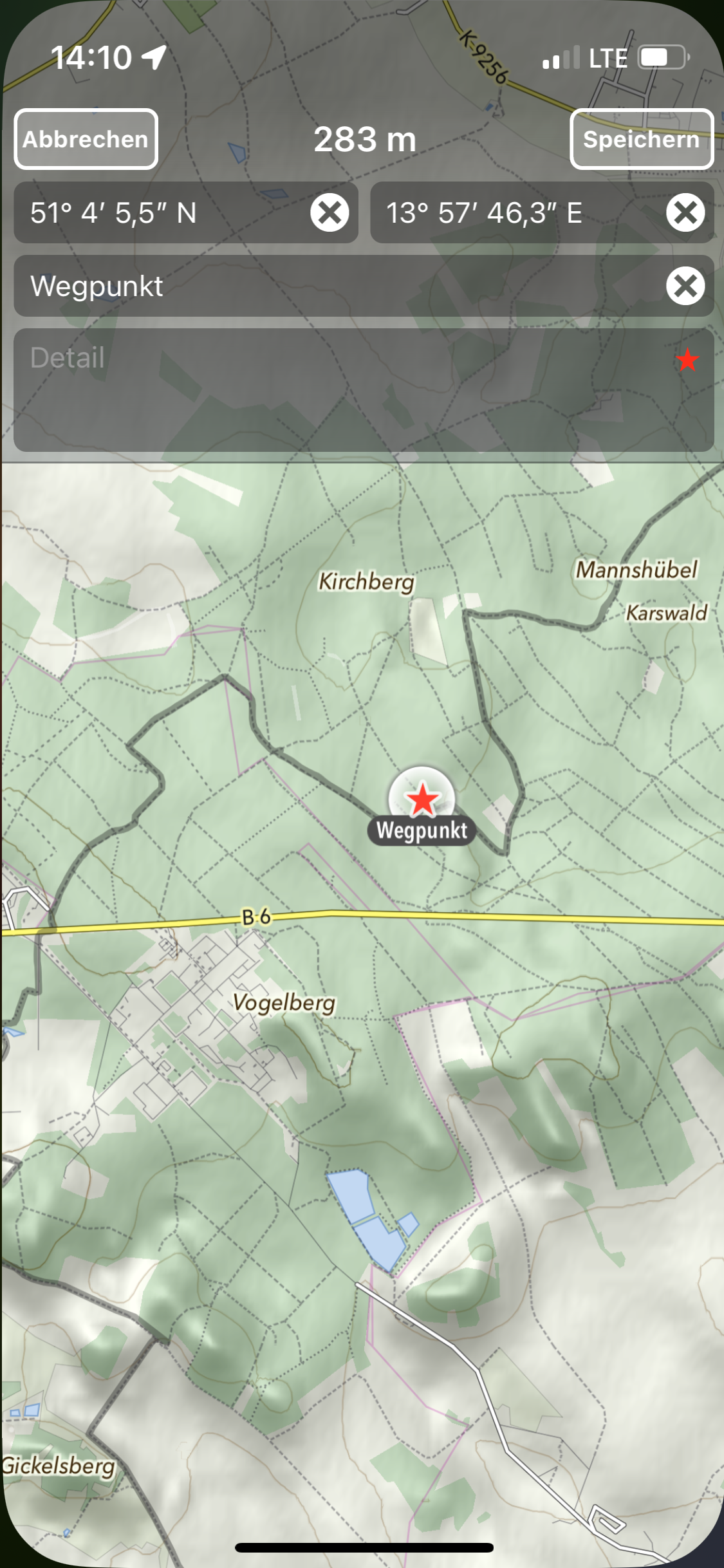Save the waypoint with Speichern

tap(641, 139)
